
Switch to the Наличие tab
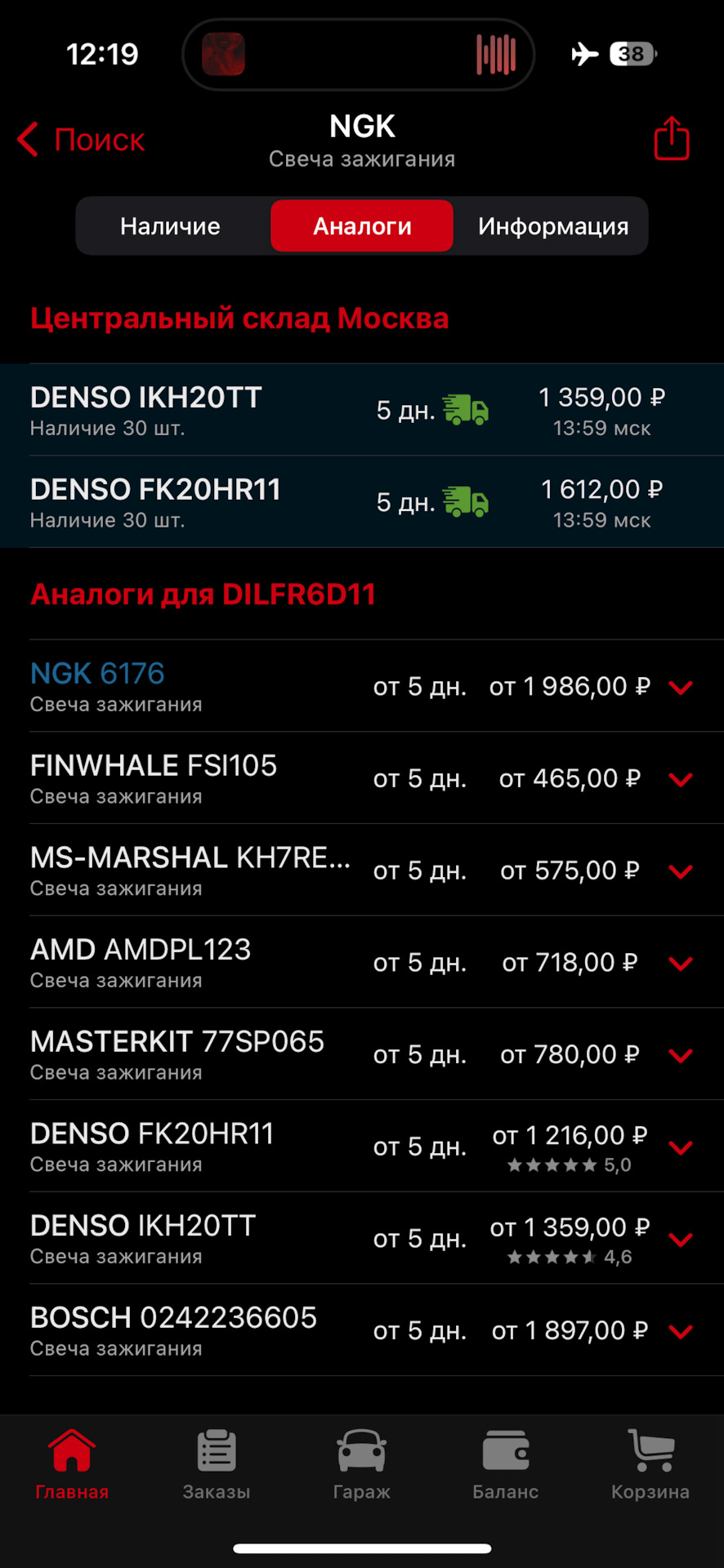pos(171,226)
